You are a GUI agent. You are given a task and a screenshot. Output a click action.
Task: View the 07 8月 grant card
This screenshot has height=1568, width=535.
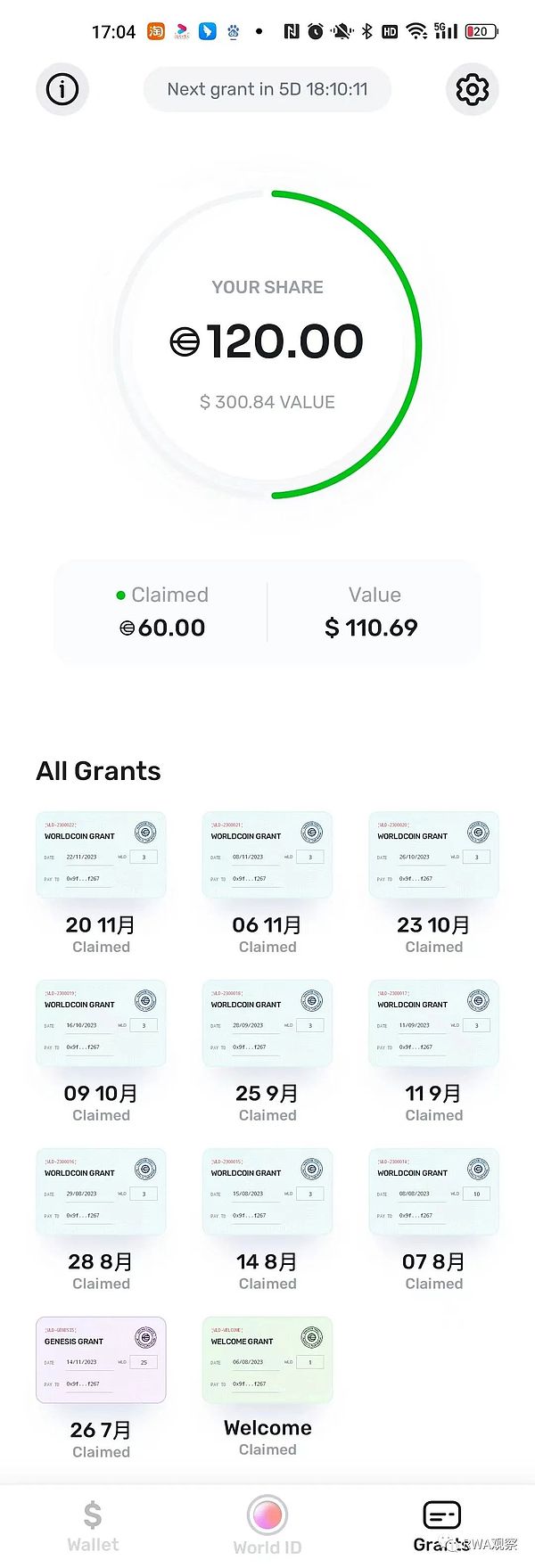pos(433,1192)
